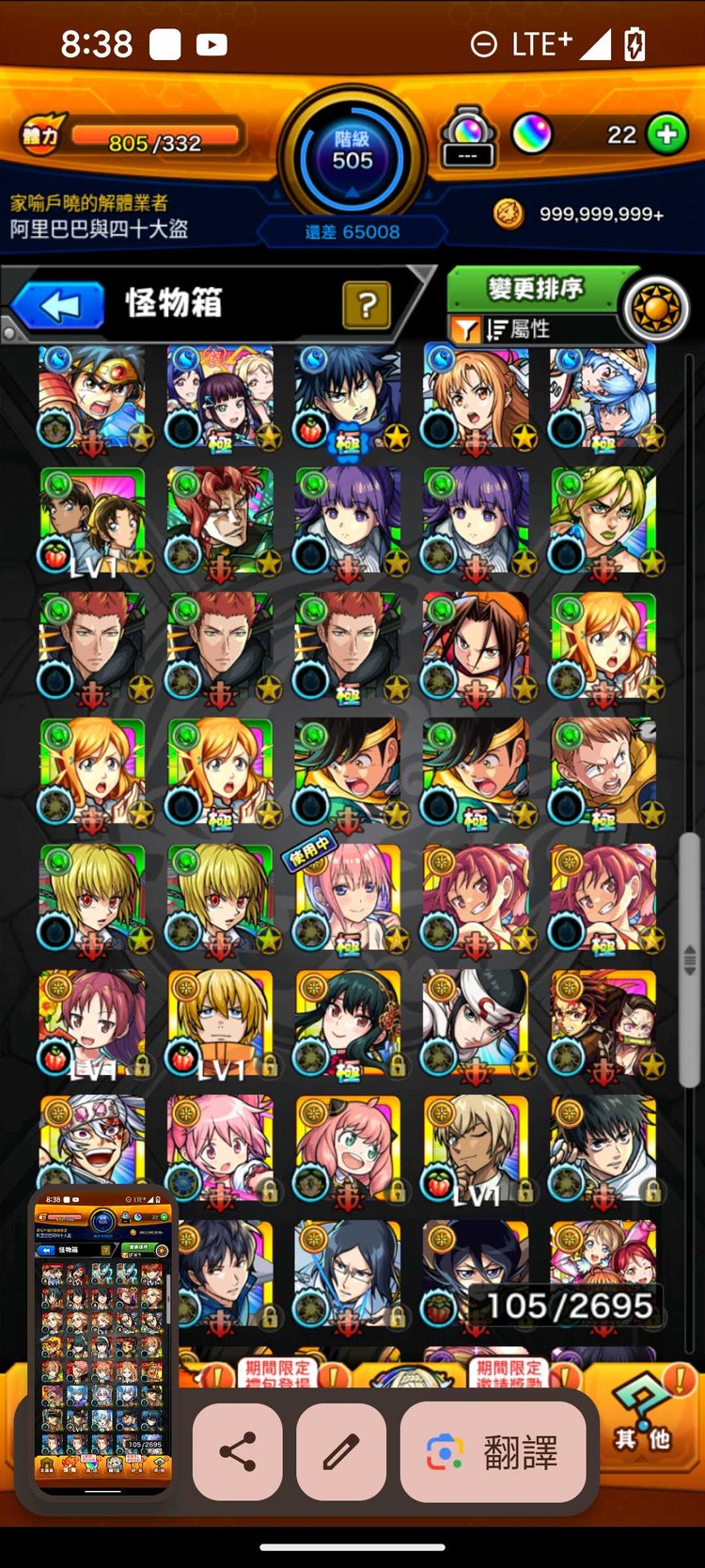The image size is (705, 1568).
Task: Open the question mark help button
Action: [367, 305]
